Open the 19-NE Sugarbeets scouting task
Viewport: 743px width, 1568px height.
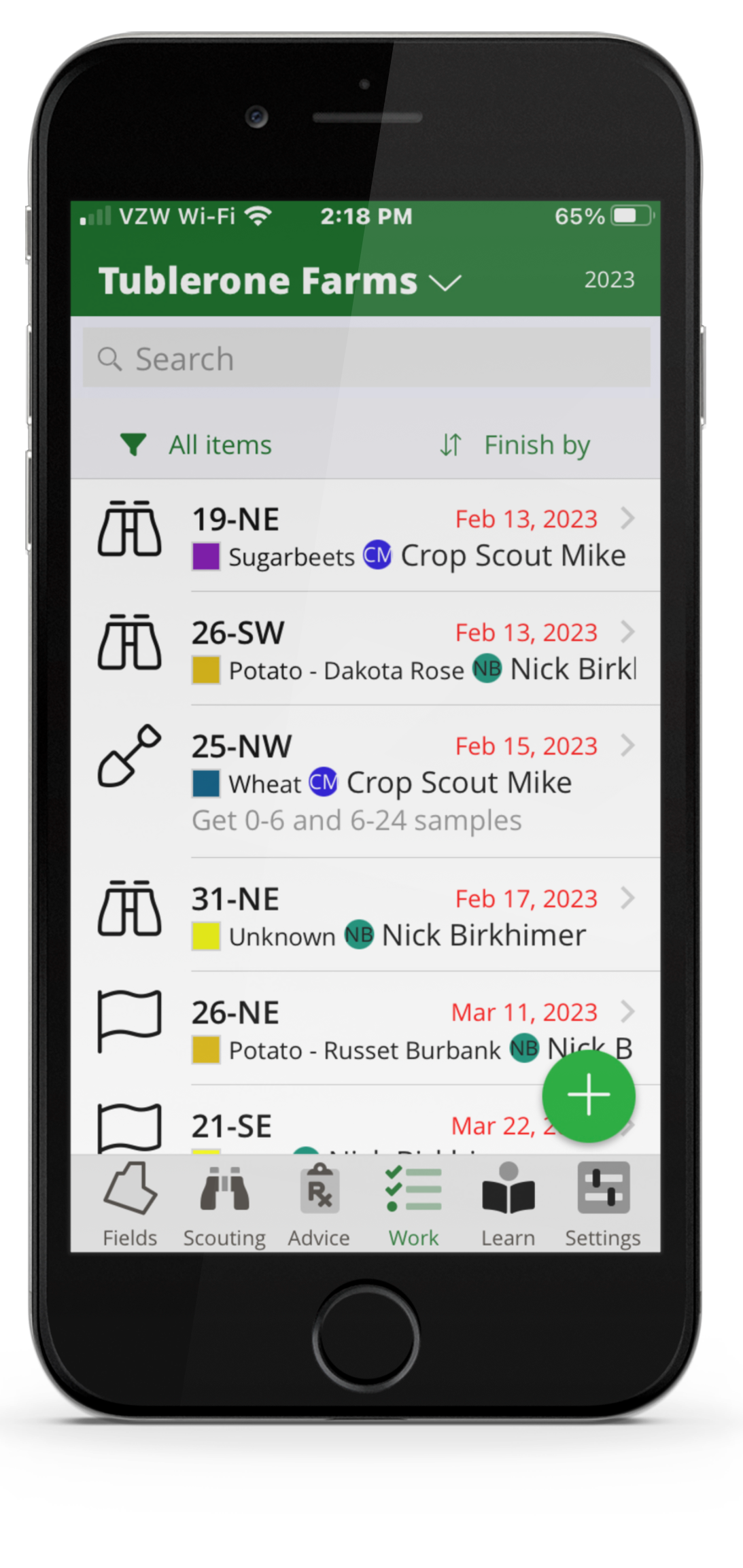(408, 536)
